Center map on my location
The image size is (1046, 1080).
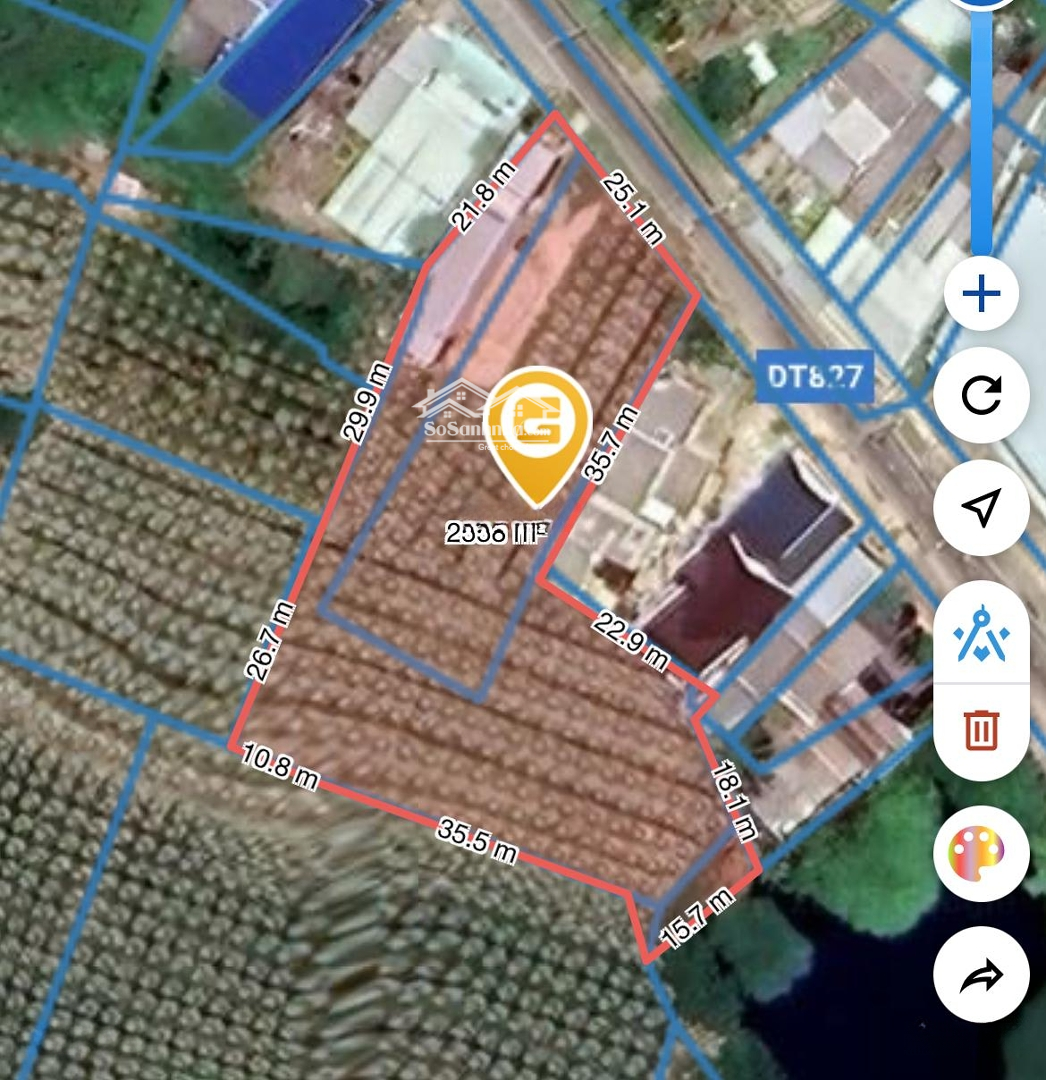(x=981, y=507)
